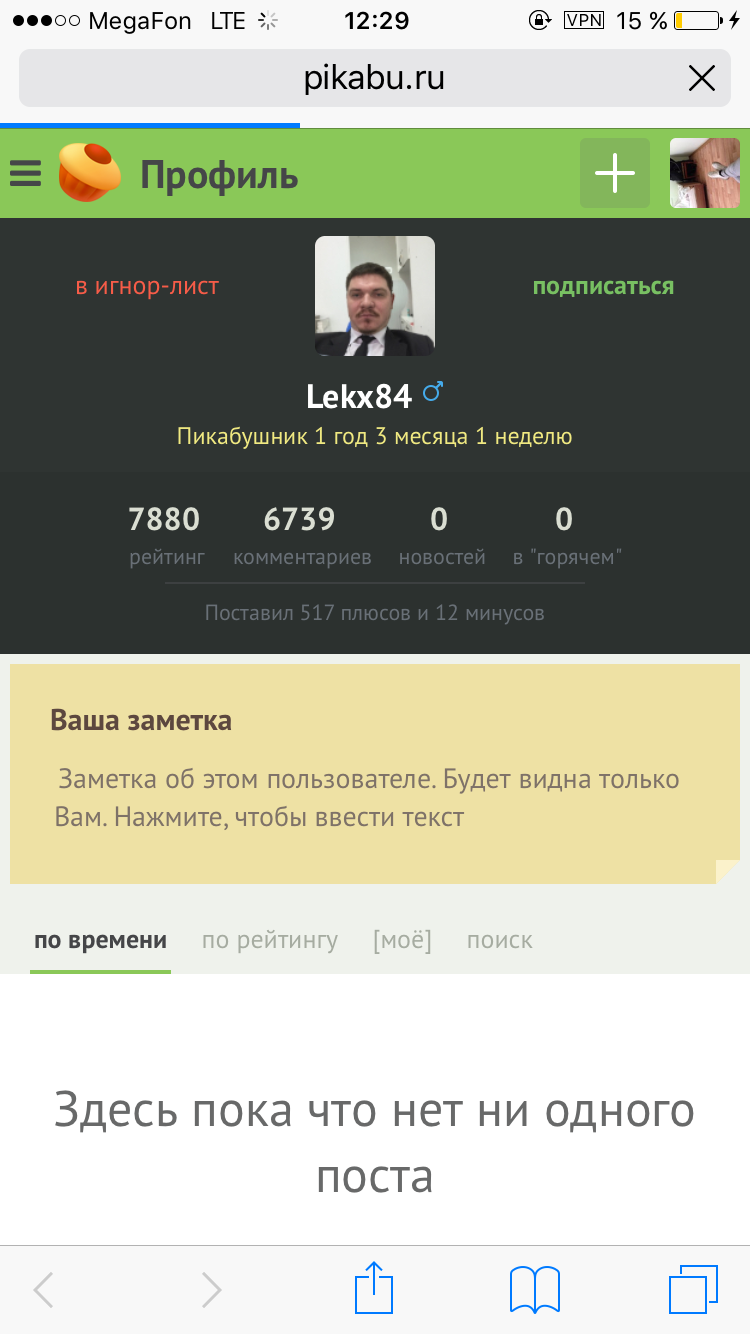
Task: Stop loading with the X button
Action: pos(702,78)
